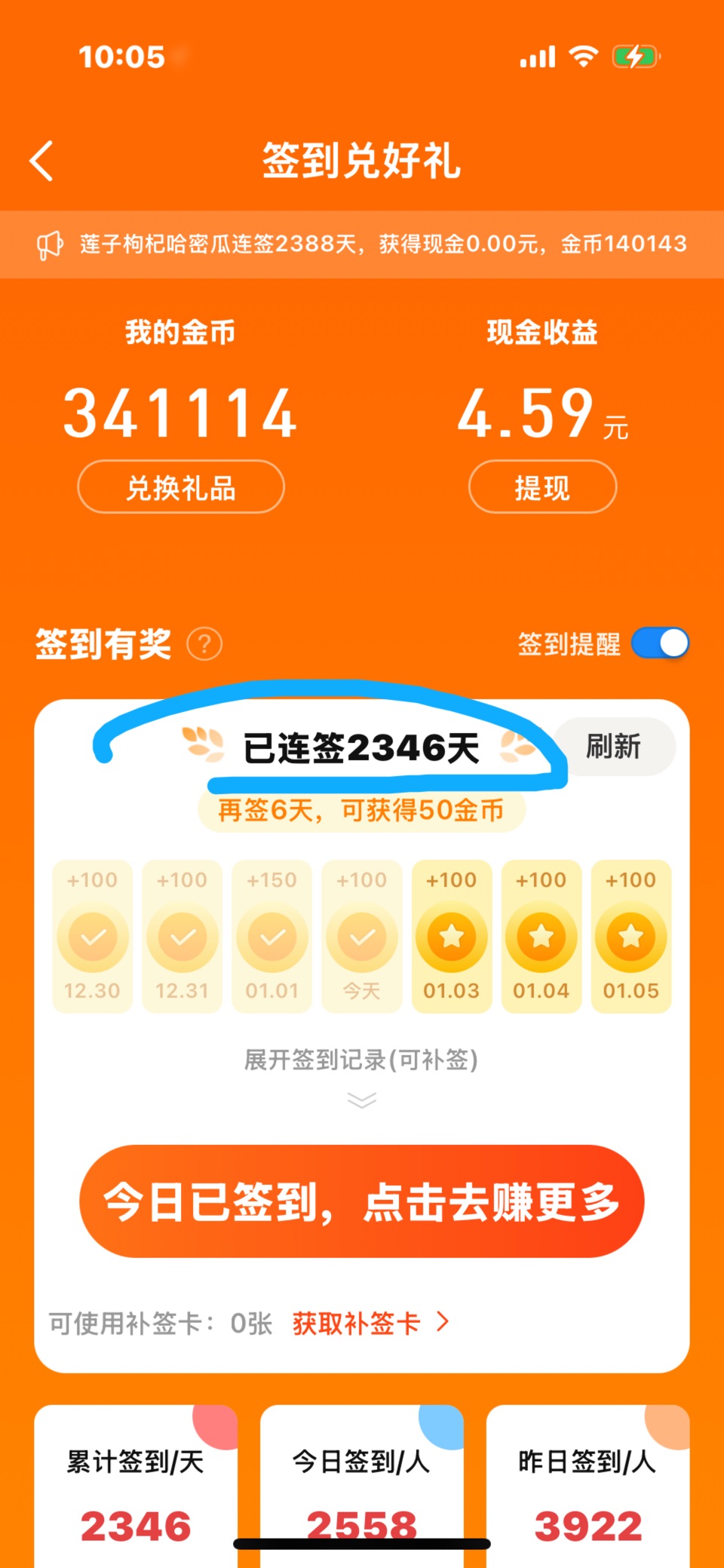The height and width of the screenshot is (1568, 724).
Task: Go back using the top-left arrow
Action: (x=41, y=161)
